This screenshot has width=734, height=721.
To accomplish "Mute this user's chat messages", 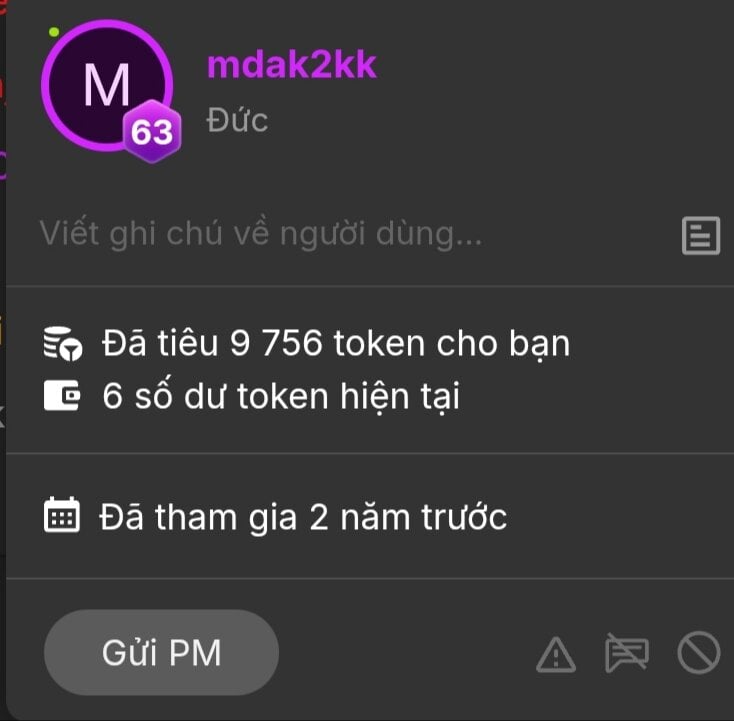I will [x=627, y=655].
